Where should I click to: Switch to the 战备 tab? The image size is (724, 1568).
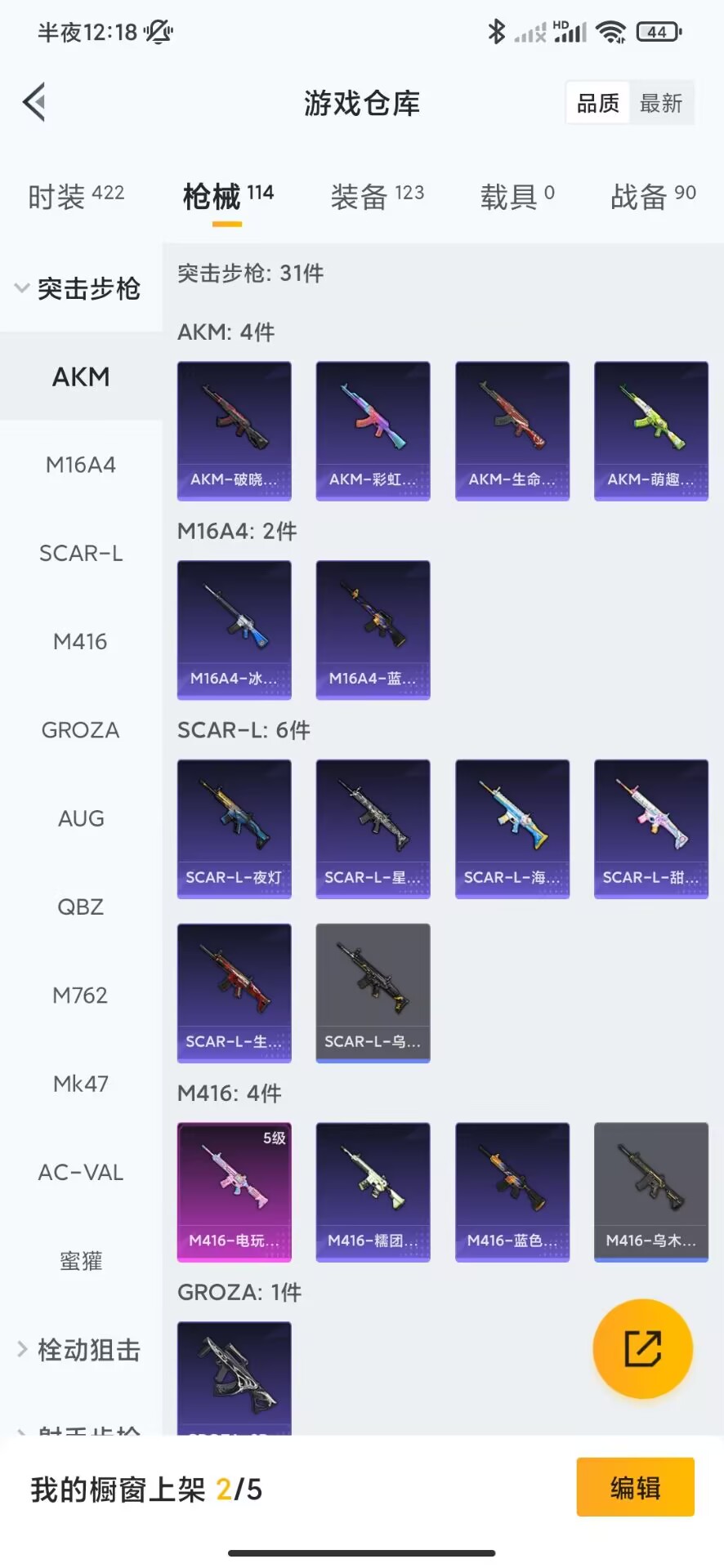click(x=653, y=196)
